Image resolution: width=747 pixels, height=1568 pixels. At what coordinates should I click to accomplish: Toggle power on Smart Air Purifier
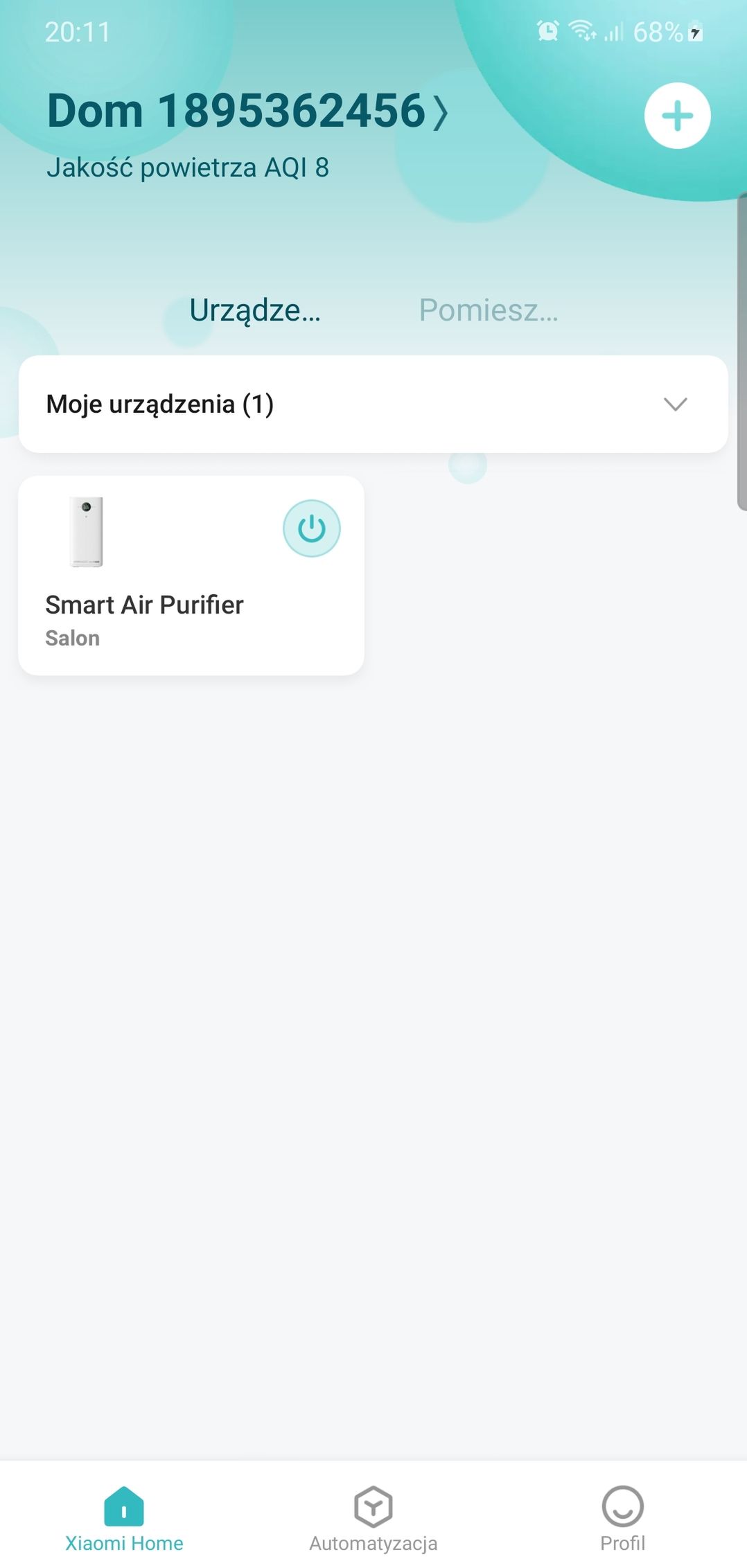(312, 528)
